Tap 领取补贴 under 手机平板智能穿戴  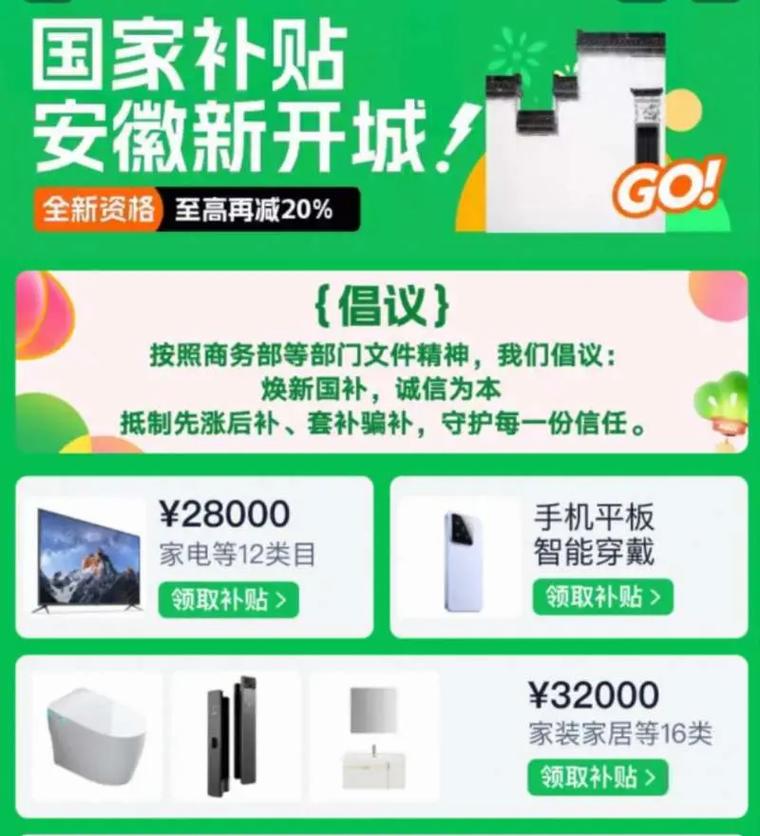pos(602,597)
